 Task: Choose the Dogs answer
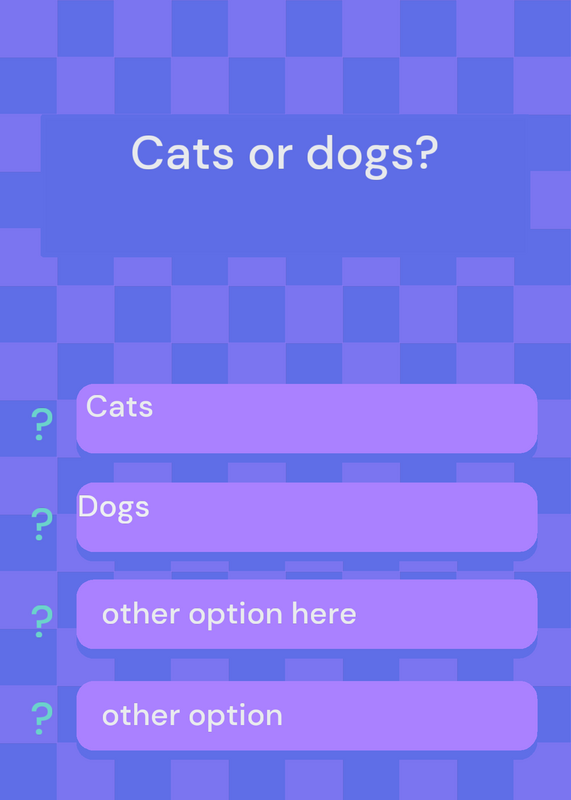point(307,517)
